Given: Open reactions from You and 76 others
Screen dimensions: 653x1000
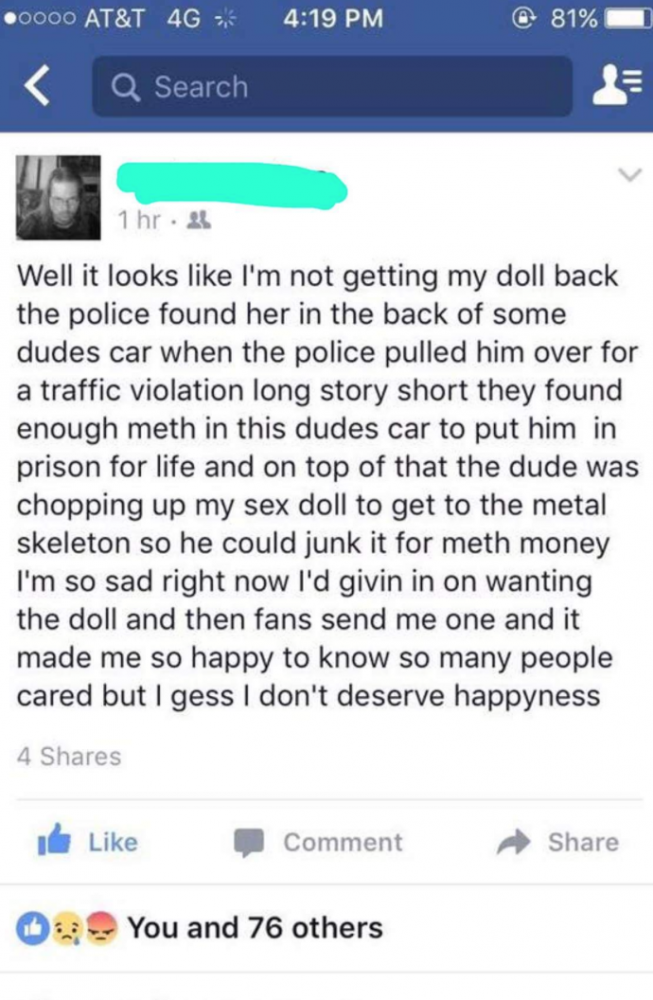Looking at the screenshot, I should pos(255,927).
